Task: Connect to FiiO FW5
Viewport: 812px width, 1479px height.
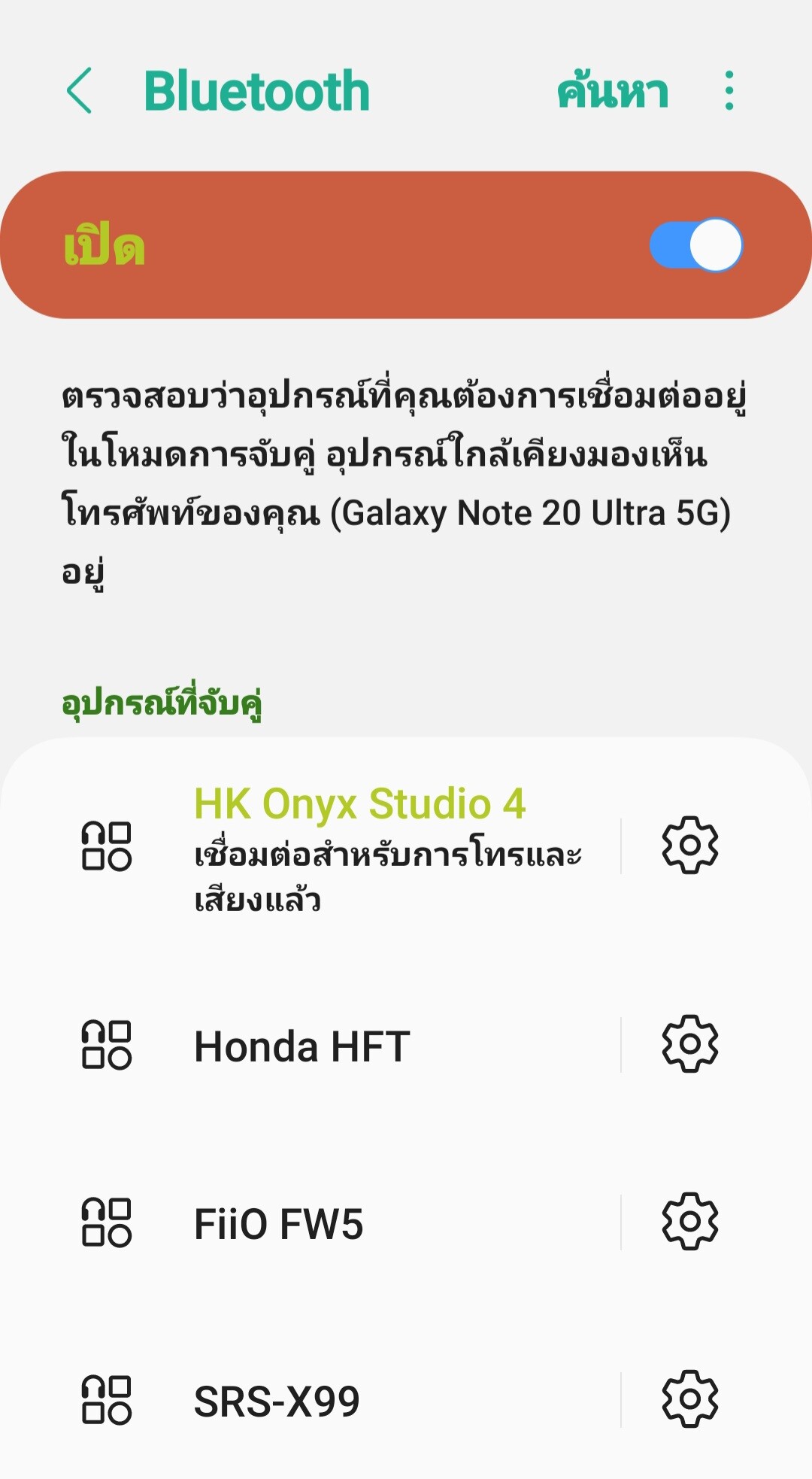Action: [x=312, y=1222]
